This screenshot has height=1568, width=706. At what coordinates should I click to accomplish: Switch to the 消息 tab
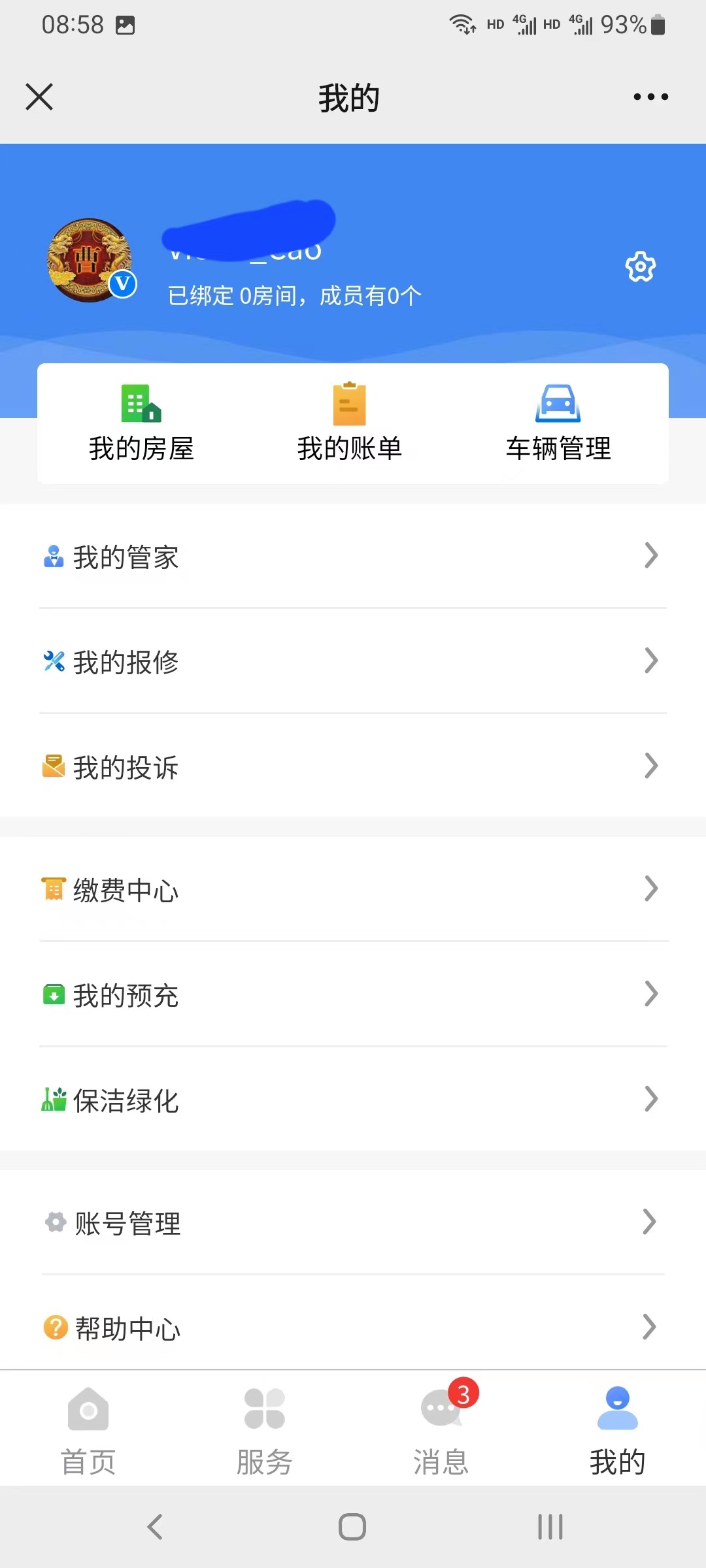[441, 1430]
